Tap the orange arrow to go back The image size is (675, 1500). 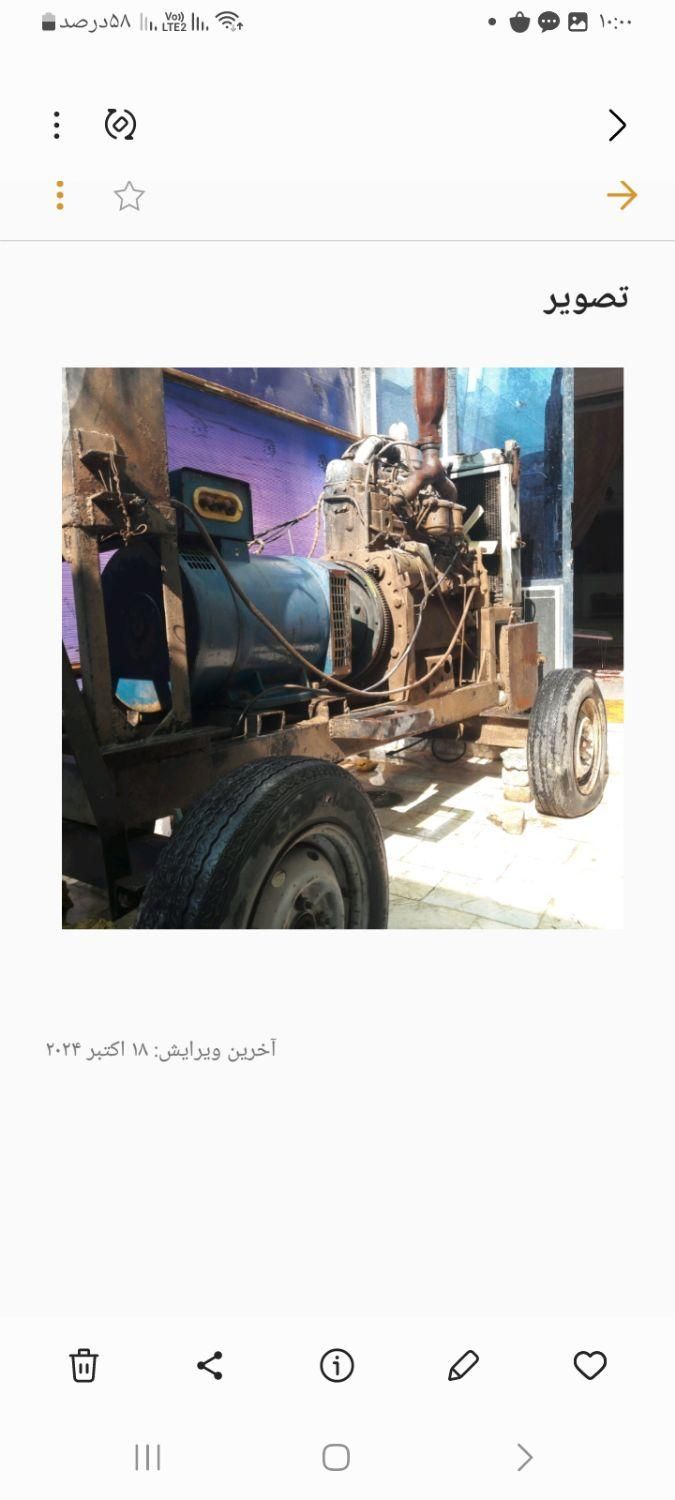pos(621,195)
